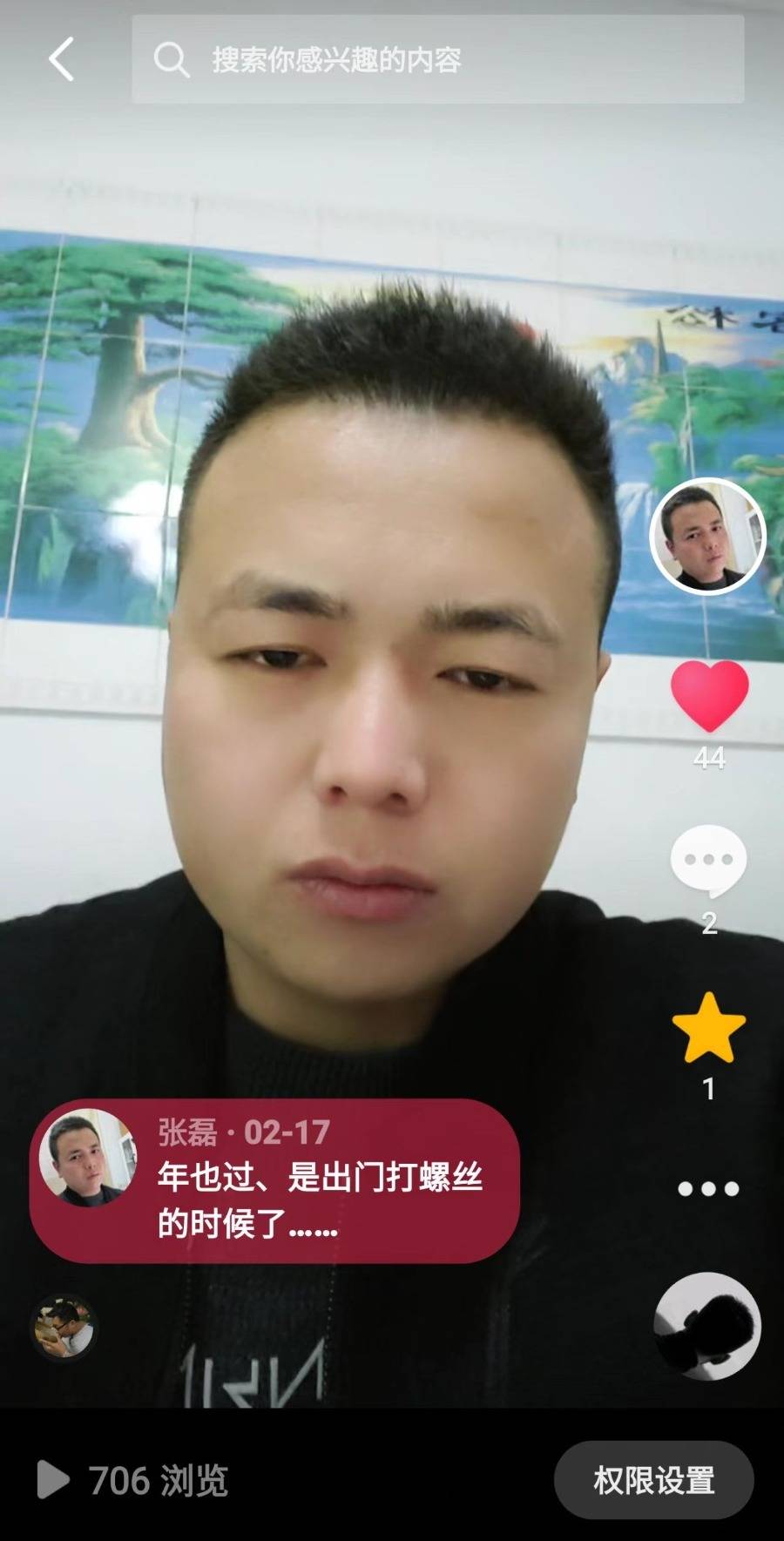This screenshot has width=784, height=1541.
Task: Tap the search box at the top
Action: pos(437,59)
